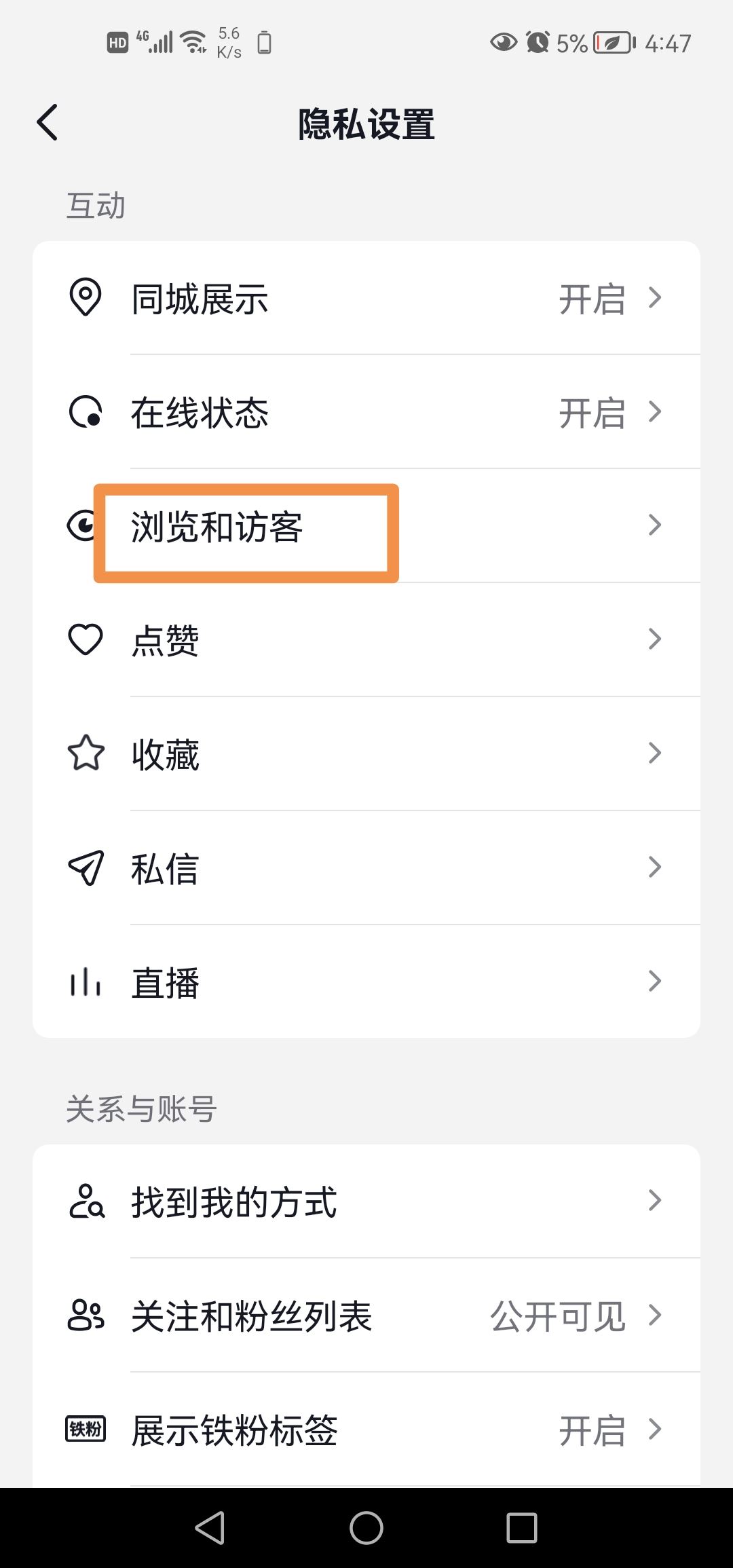
Task: Select the person-search icon beside 找到我的方式
Action: [87, 1201]
